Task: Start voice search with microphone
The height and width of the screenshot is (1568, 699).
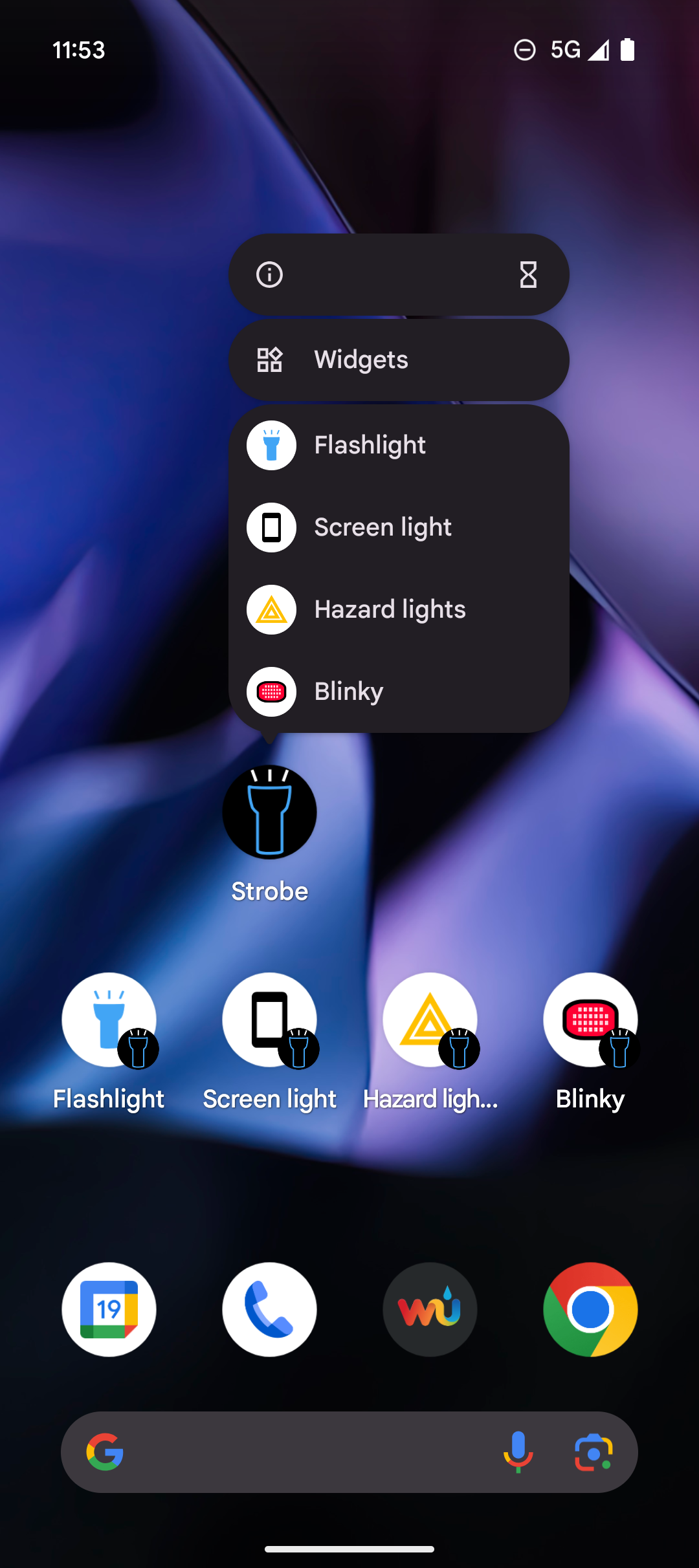Action: coord(518,1452)
